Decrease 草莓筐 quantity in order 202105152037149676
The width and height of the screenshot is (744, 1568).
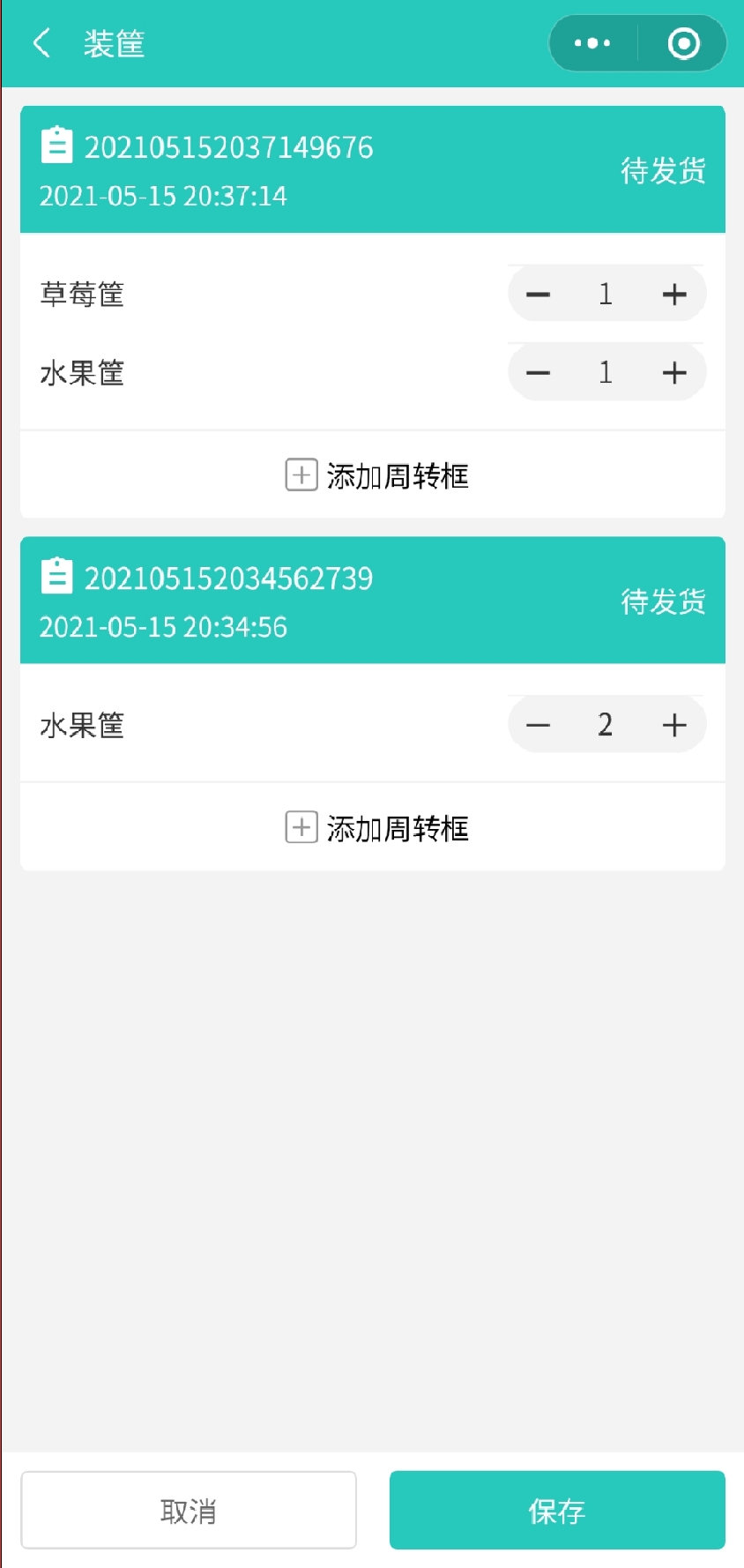tap(538, 294)
